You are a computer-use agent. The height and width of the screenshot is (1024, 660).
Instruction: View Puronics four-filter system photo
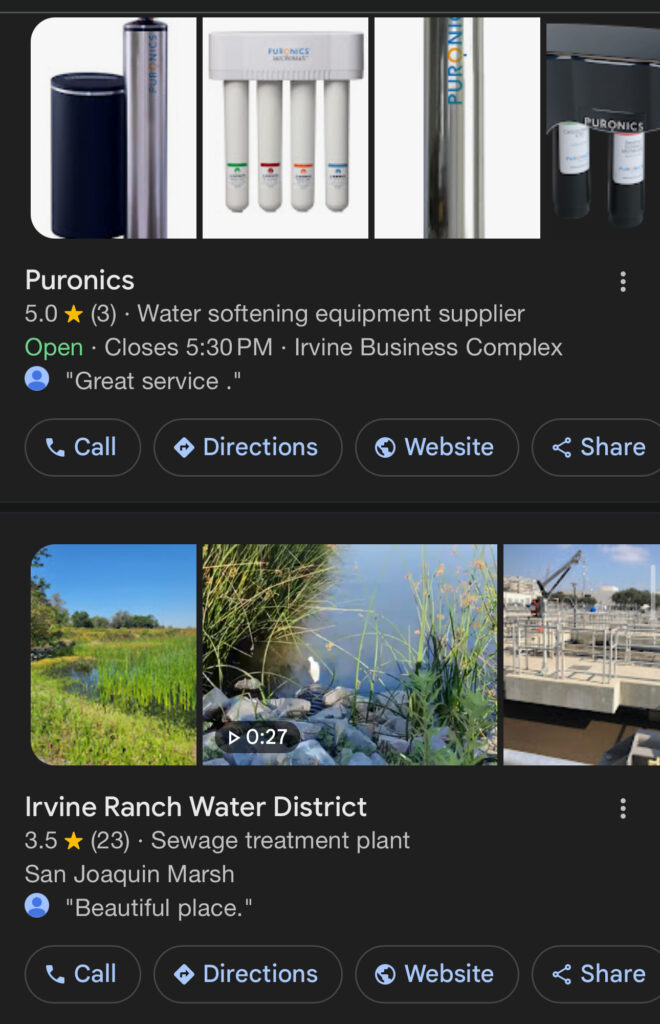tap(285, 128)
